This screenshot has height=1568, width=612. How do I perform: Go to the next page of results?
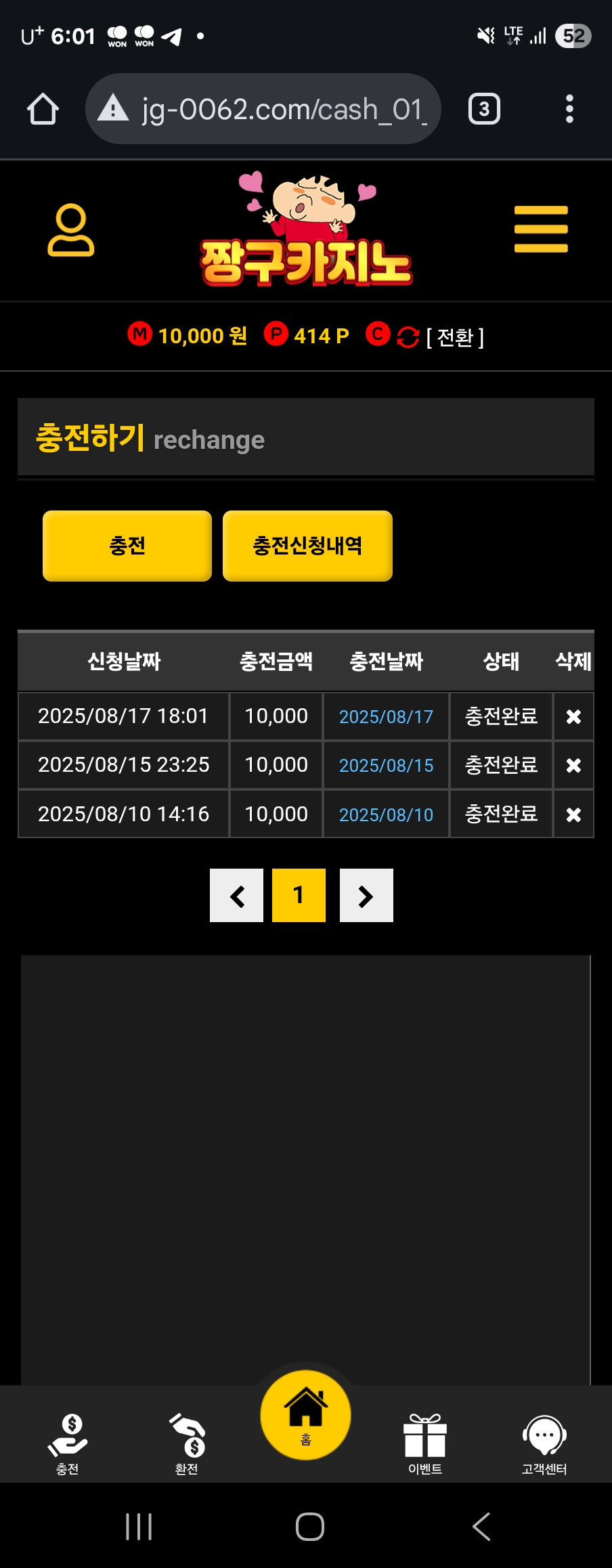[366, 895]
